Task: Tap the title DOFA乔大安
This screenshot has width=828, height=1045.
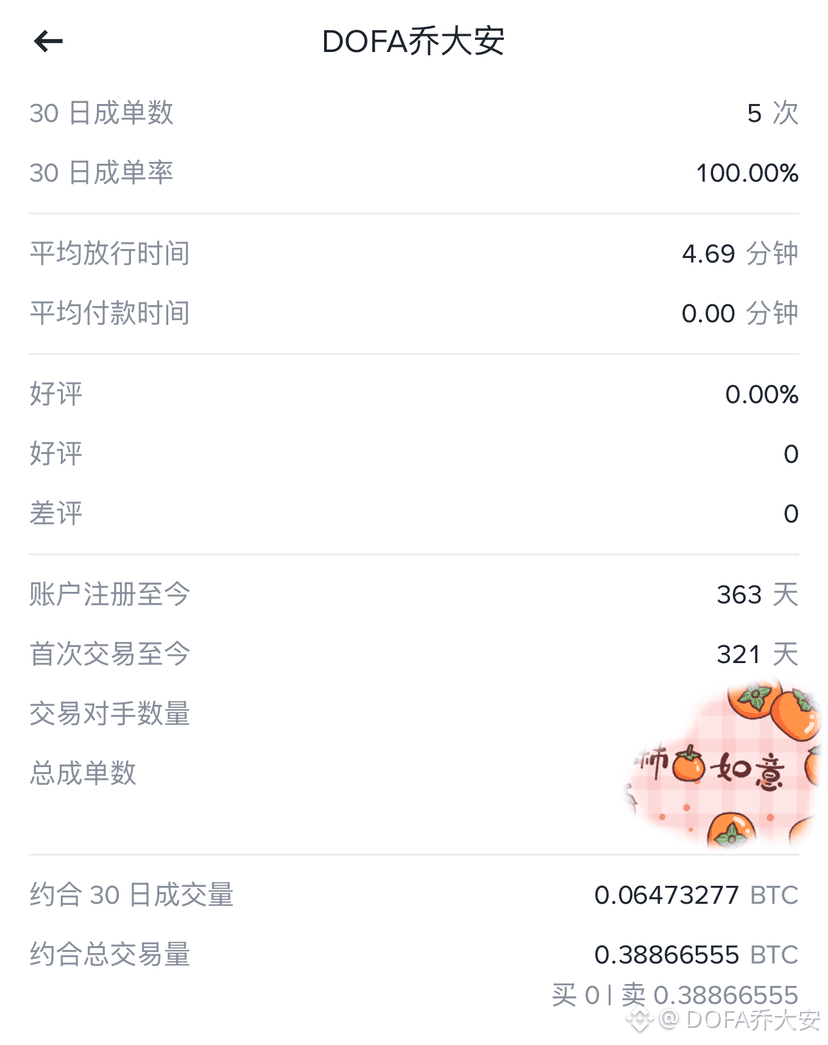Action: click(x=414, y=41)
